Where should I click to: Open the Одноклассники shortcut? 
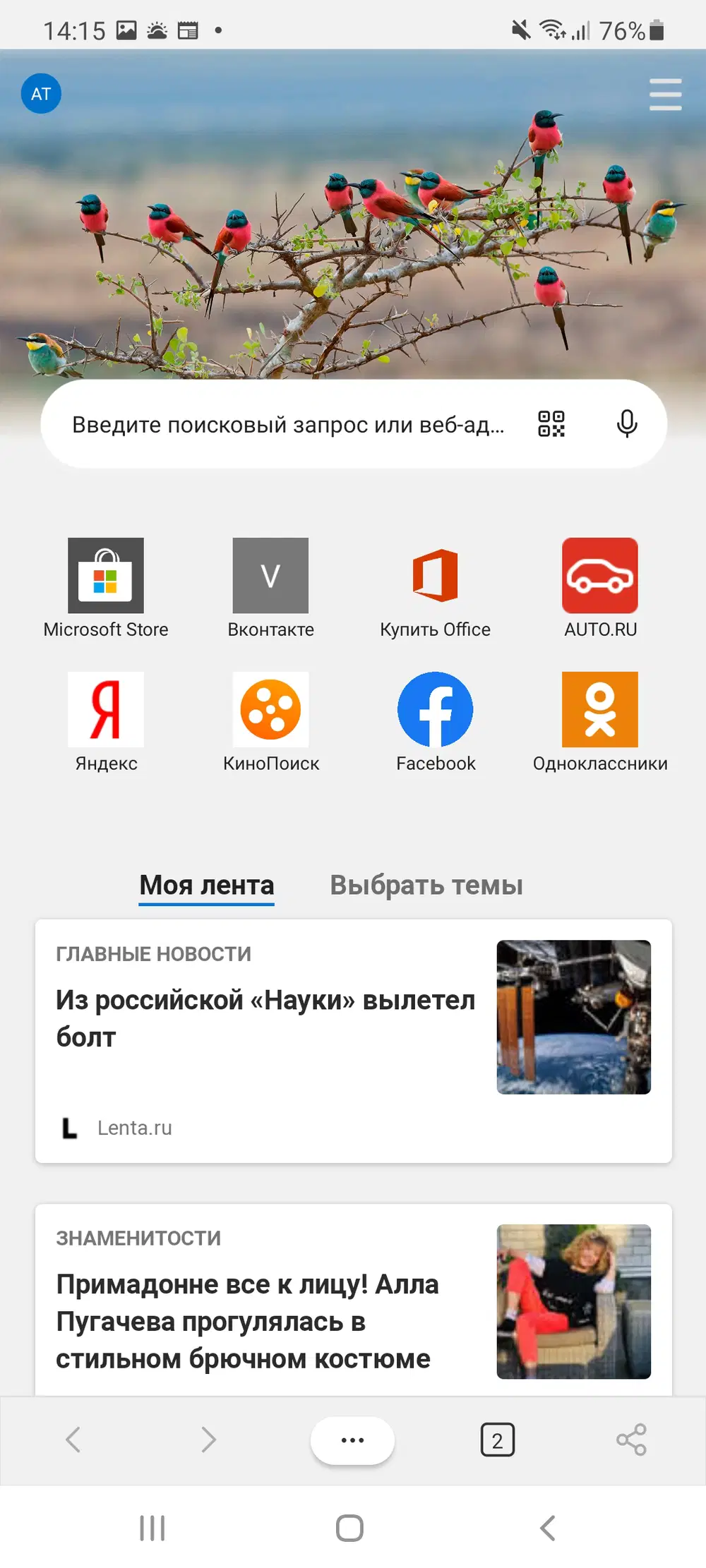click(600, 710)
